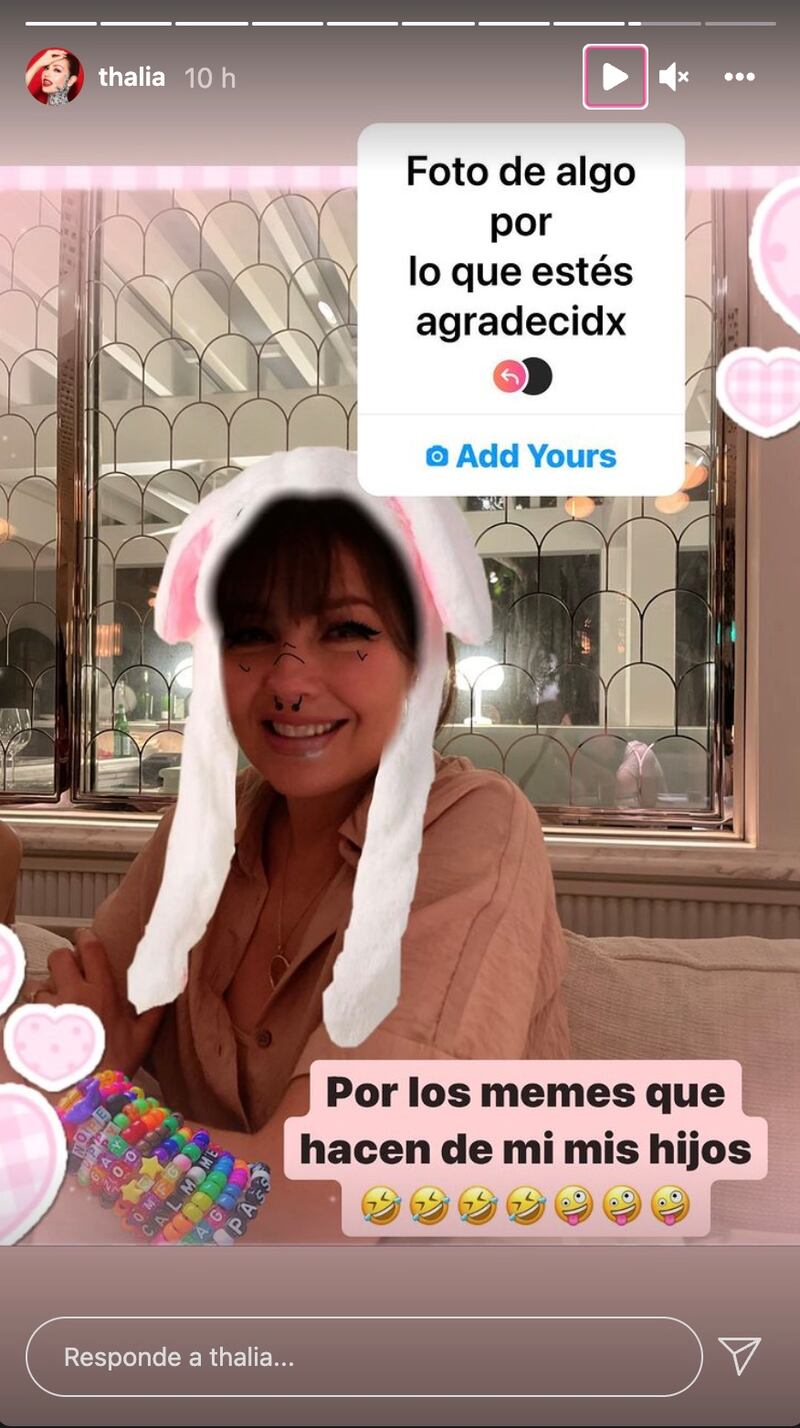Unmute the story sound
This screenshot has height=1428, width=800.
674,77
